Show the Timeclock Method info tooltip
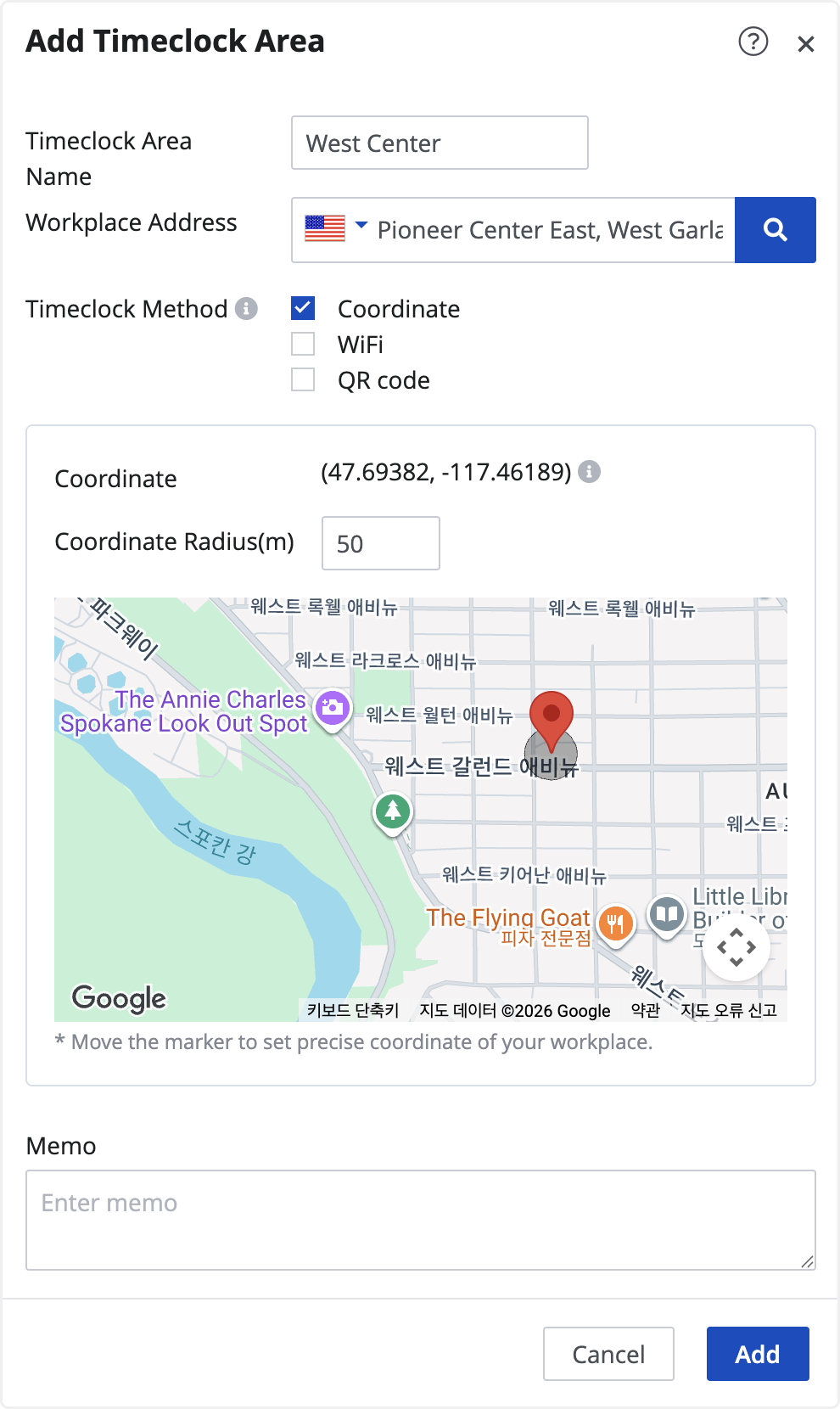840x1409 pixels. click(246, 308)
